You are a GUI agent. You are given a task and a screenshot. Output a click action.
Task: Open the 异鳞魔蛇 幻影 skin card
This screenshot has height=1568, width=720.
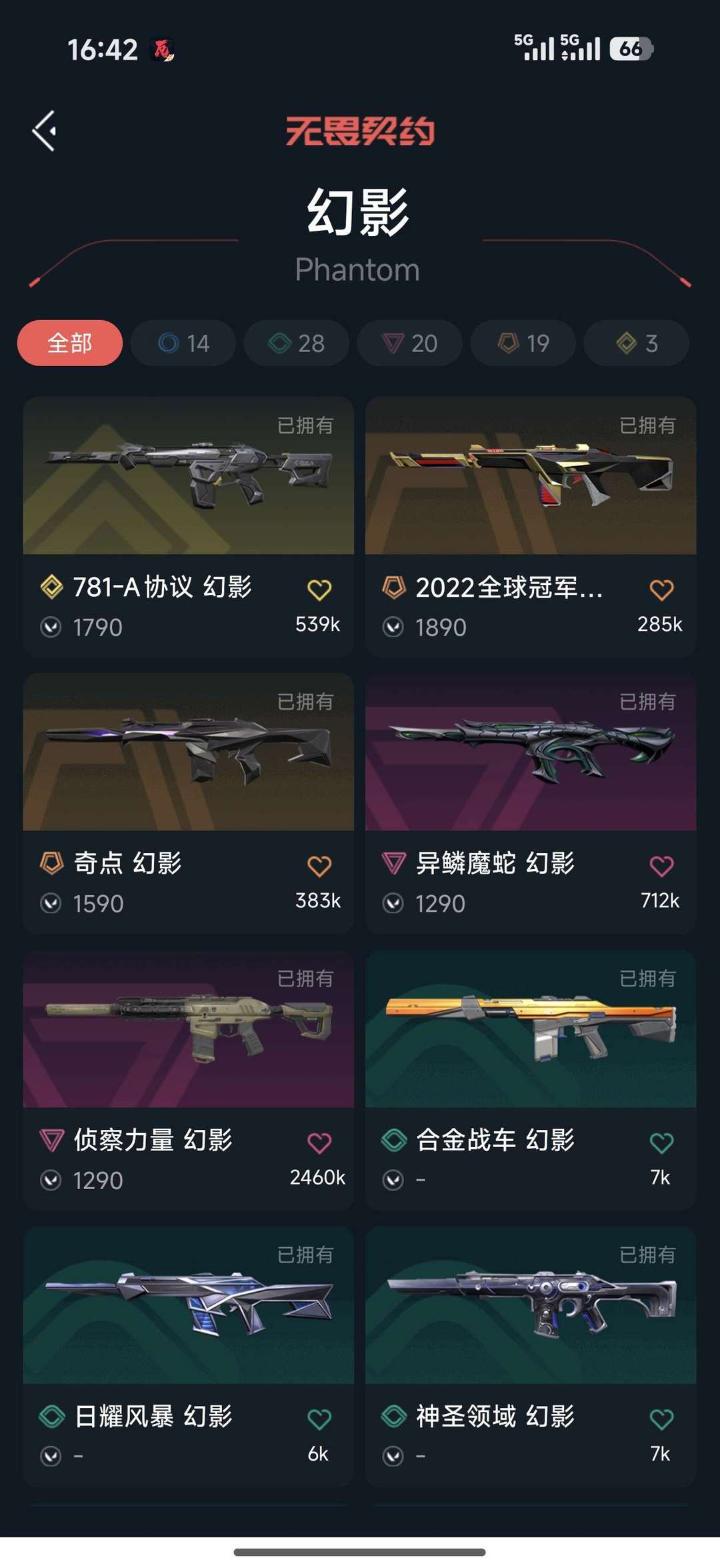(531, 752)
